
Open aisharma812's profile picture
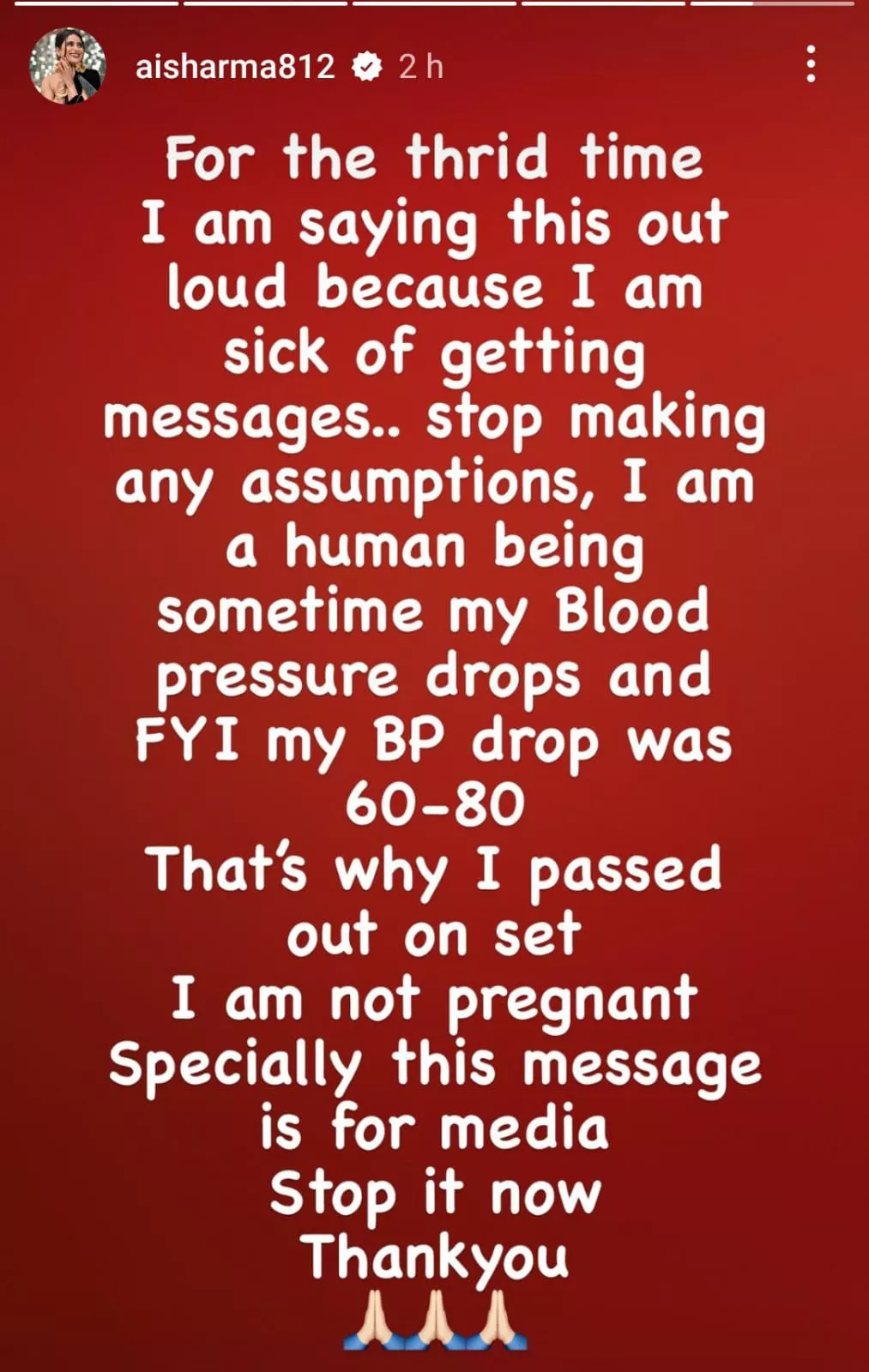(x=67, y=66)
